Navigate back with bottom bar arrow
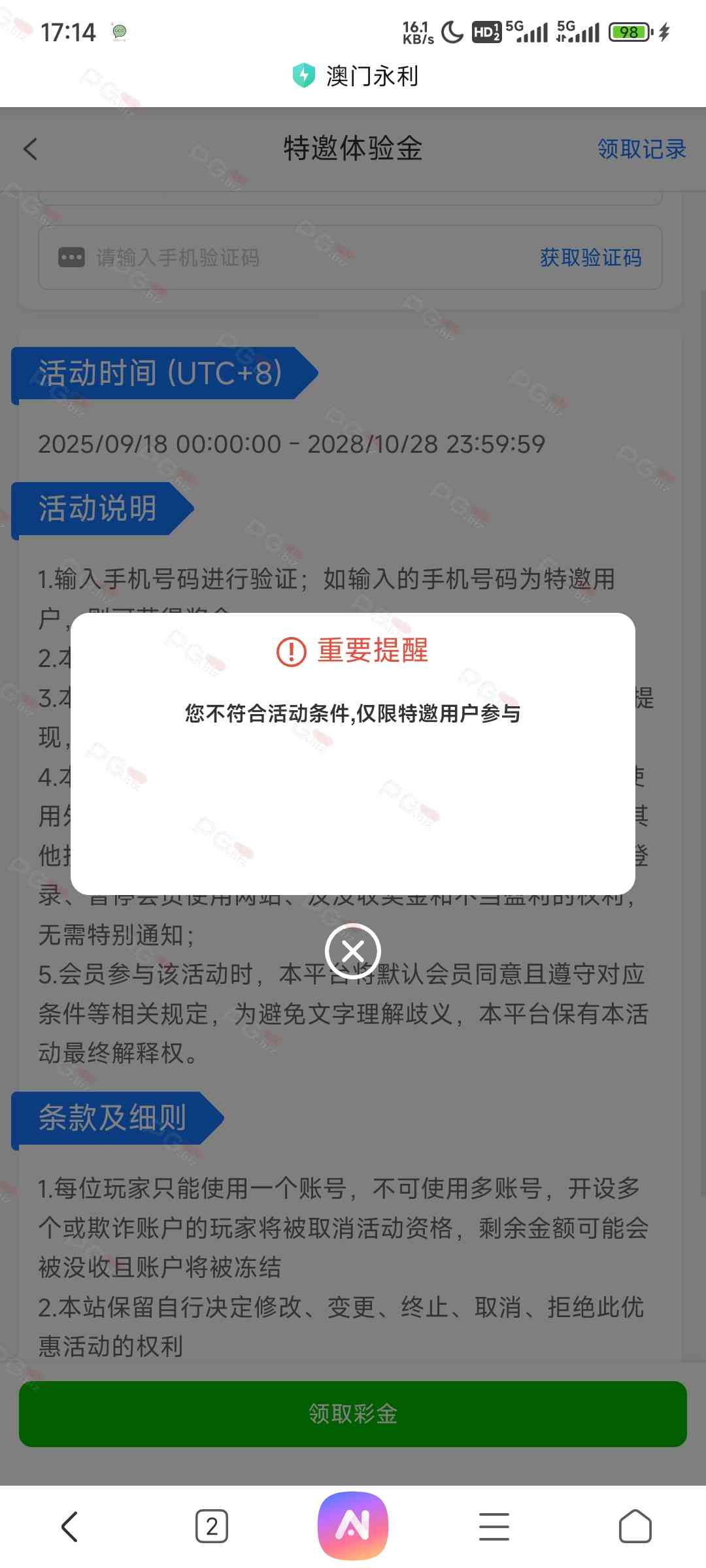Screen dimensions: 706x1568 pos(70,1526)
